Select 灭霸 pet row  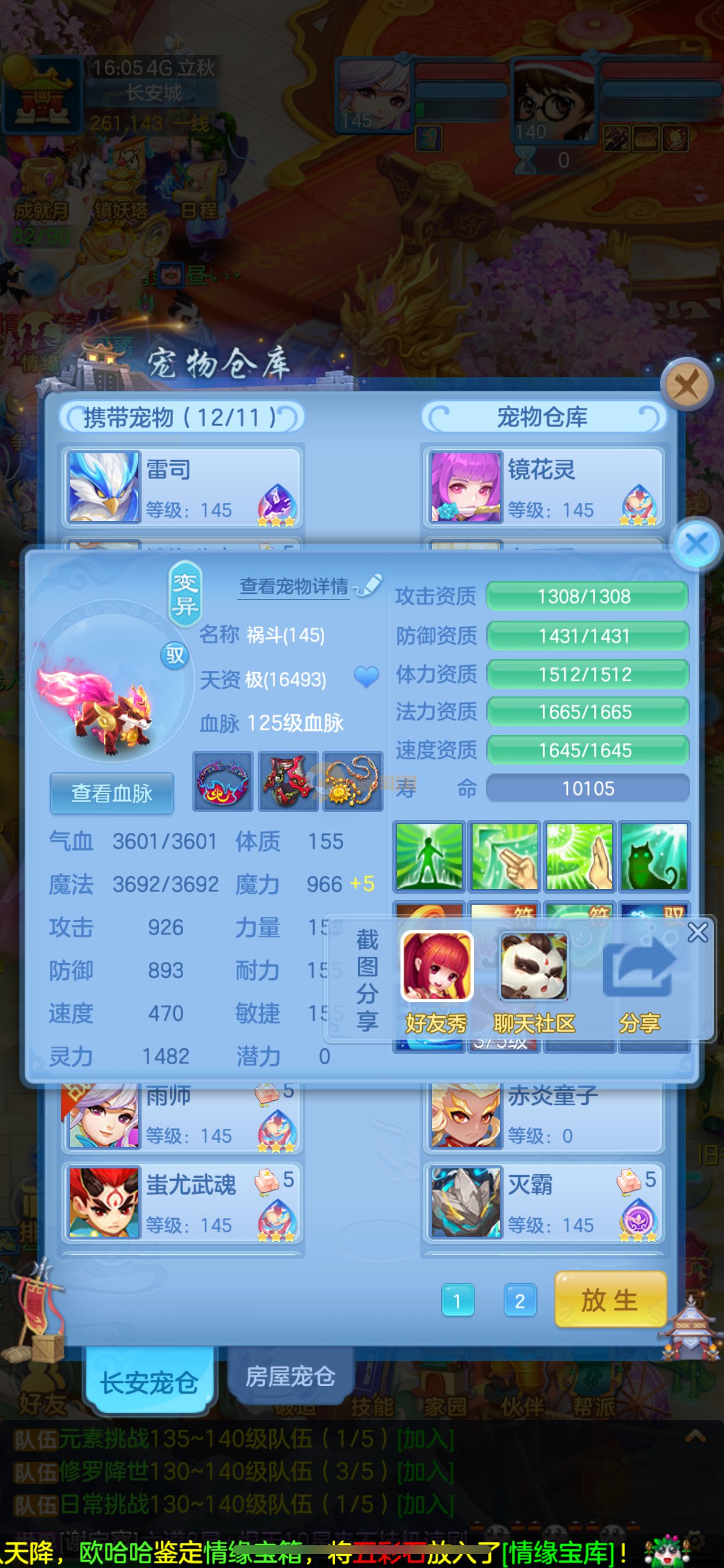(x=543, y=1202)
